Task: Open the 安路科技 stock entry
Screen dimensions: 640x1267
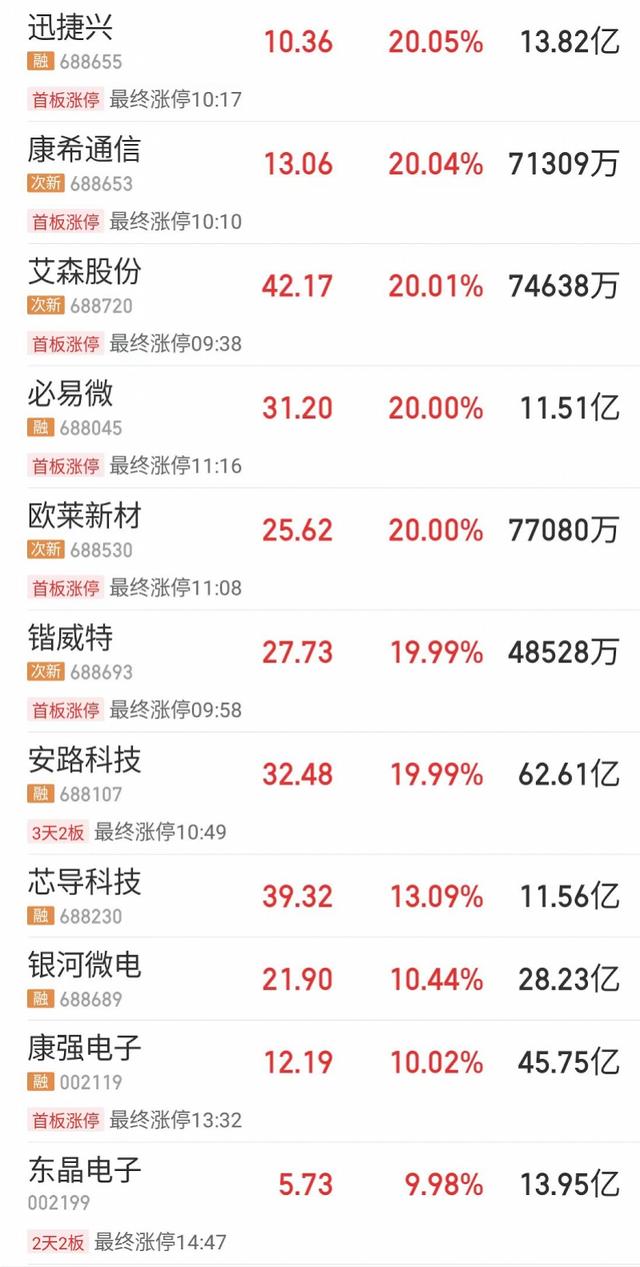Action: pyautogui.click(x=320, y=793)
